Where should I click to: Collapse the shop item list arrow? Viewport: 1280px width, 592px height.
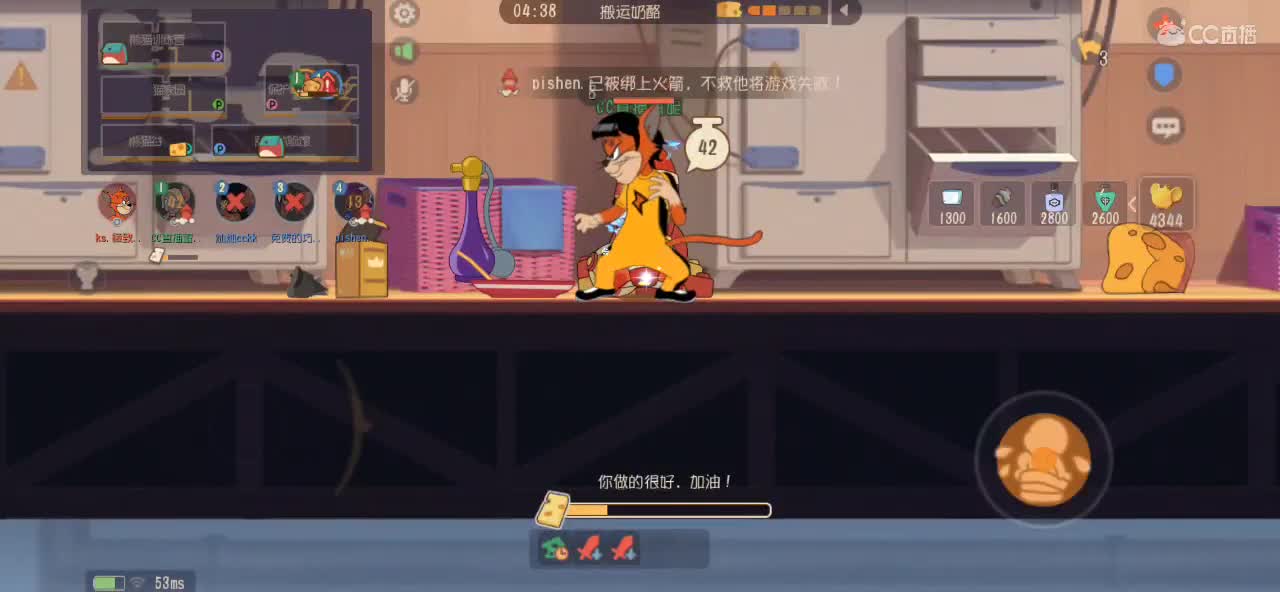click(1132, 204)
